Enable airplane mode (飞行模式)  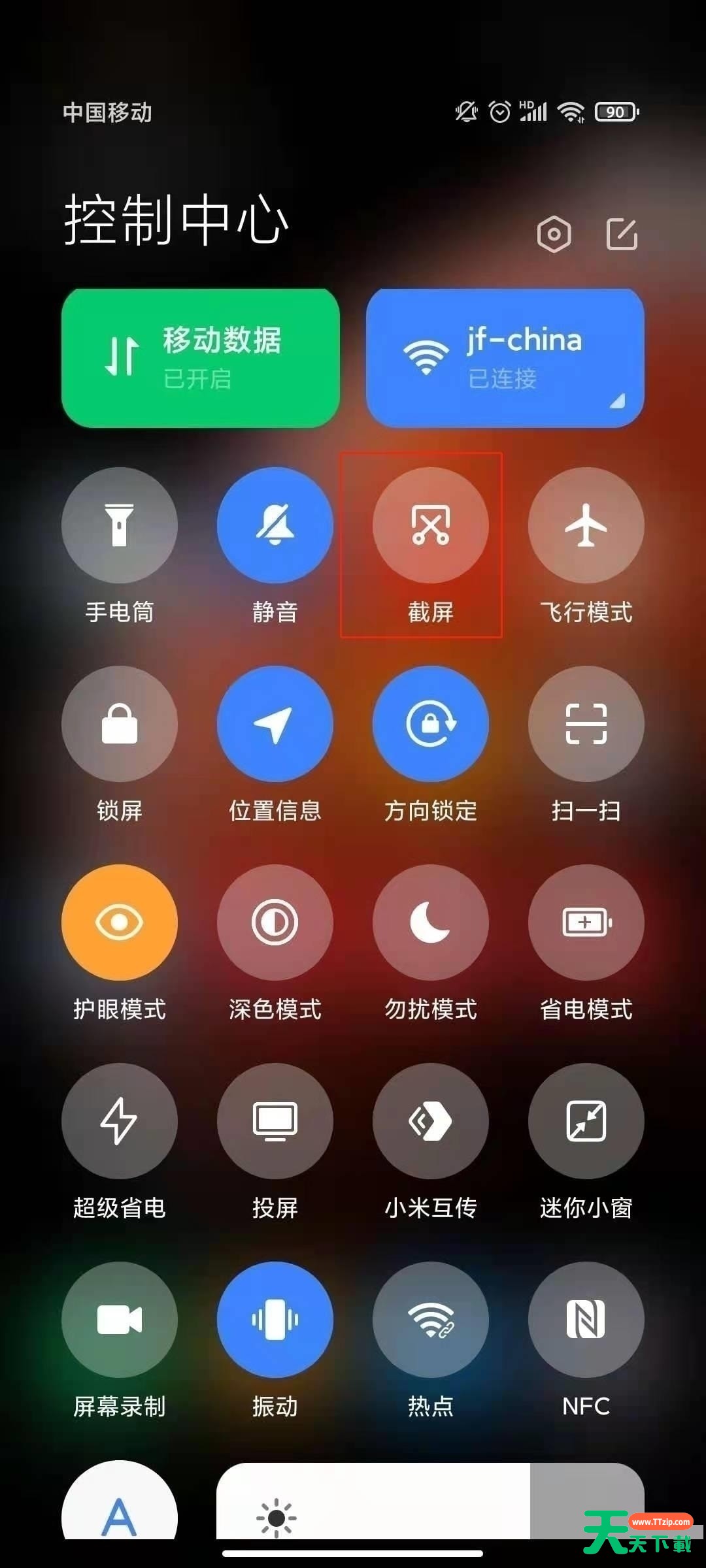(x=586, y=525)
